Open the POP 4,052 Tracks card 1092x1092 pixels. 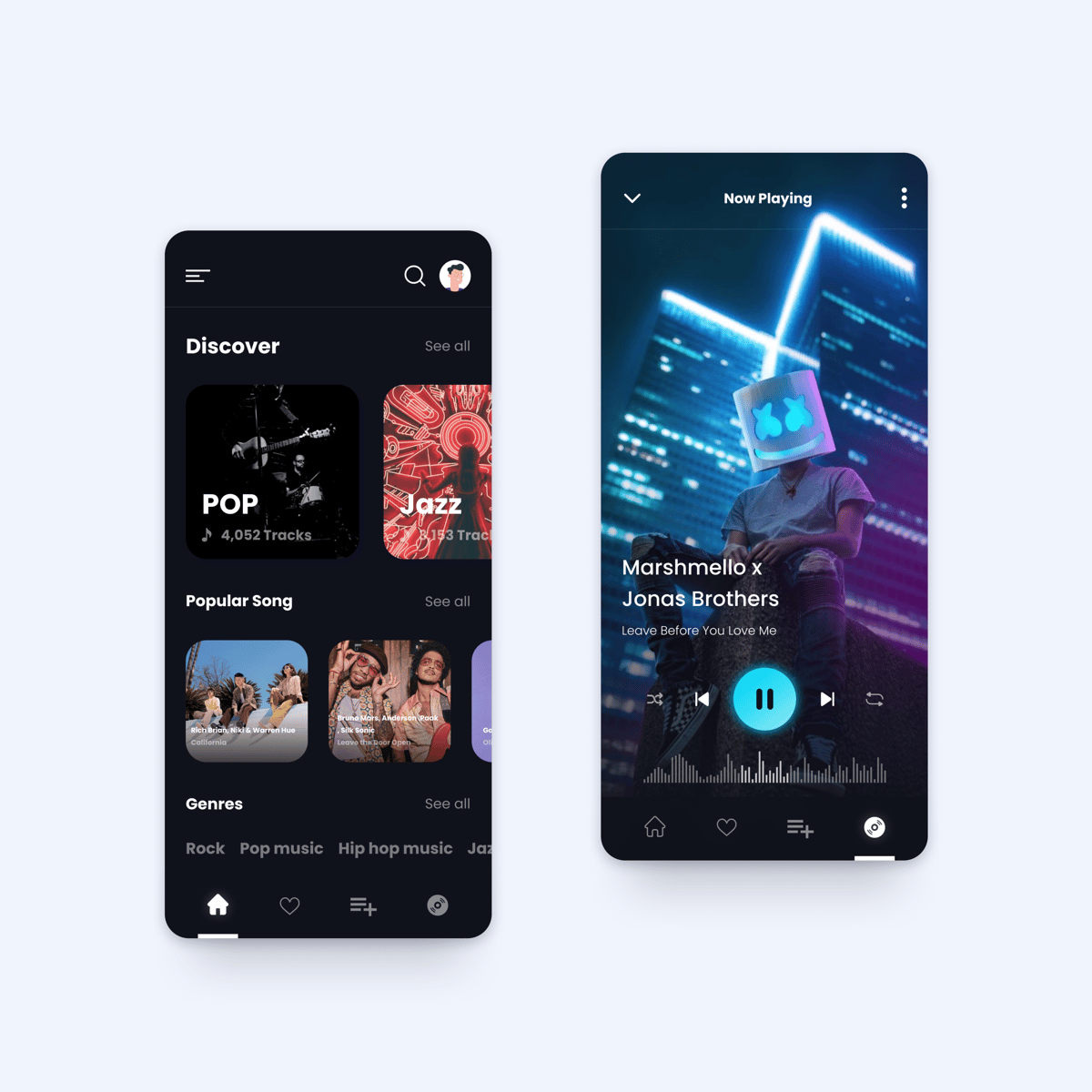point(272,471)
